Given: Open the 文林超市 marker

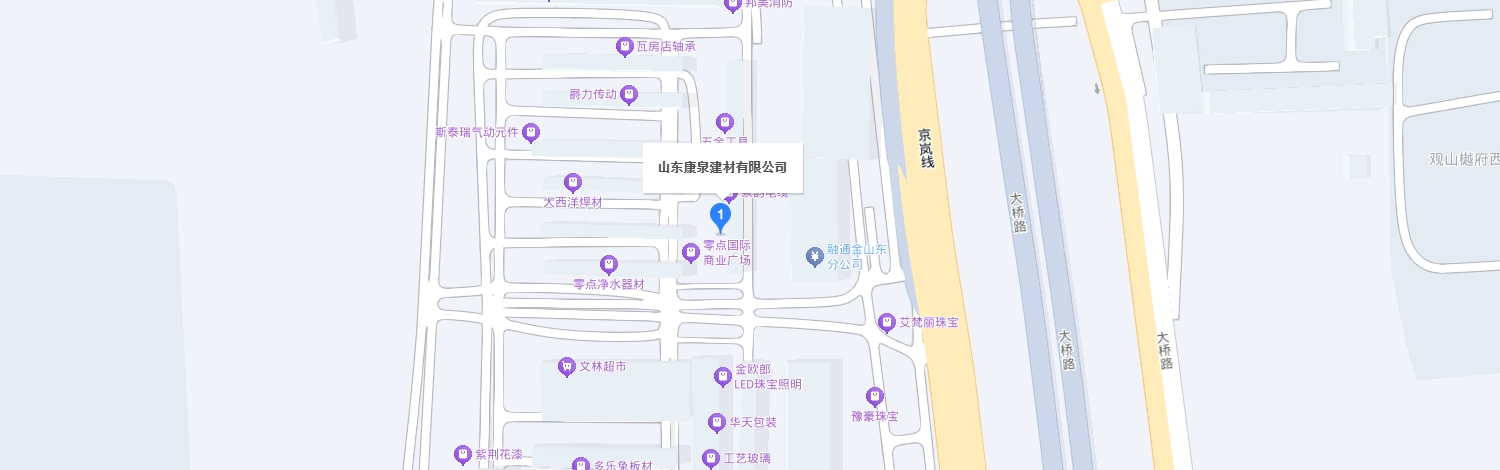Looking at the screenshot, I should click(x=567, y=367).
